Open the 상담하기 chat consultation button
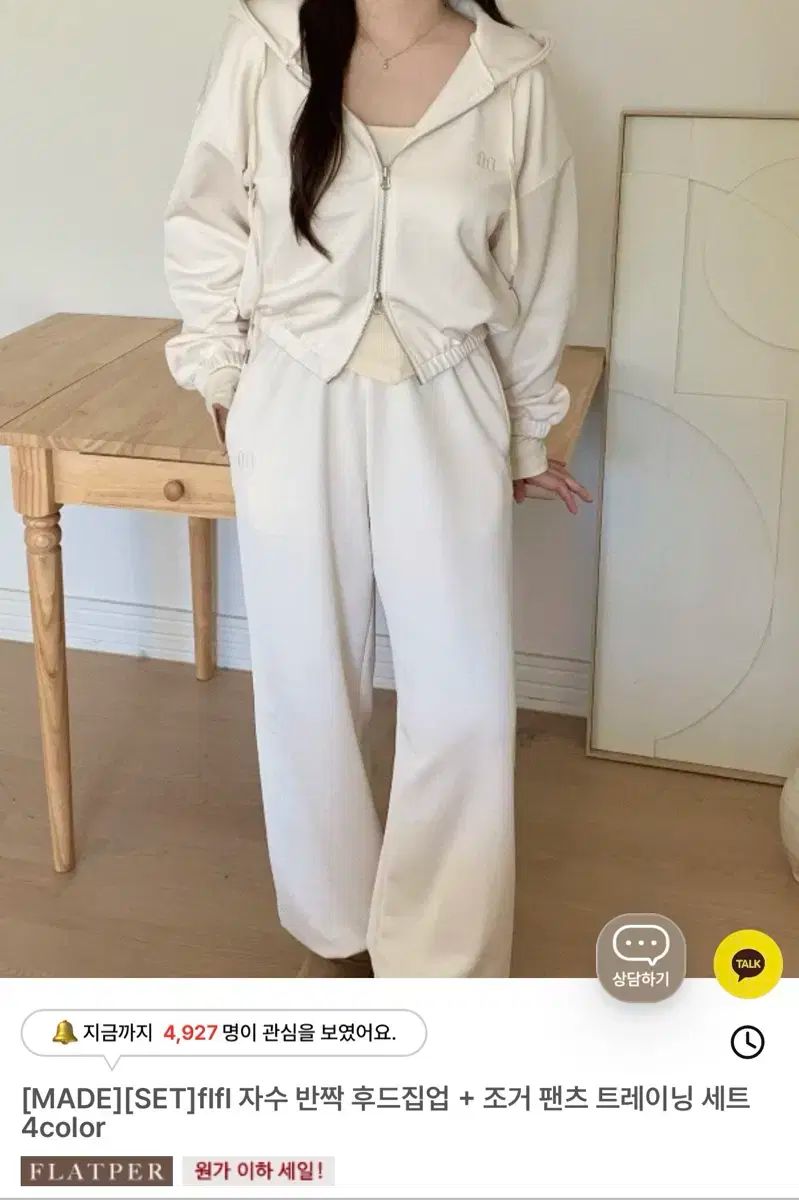Screen dimensions: 799x1200 (x=640, y=958)
